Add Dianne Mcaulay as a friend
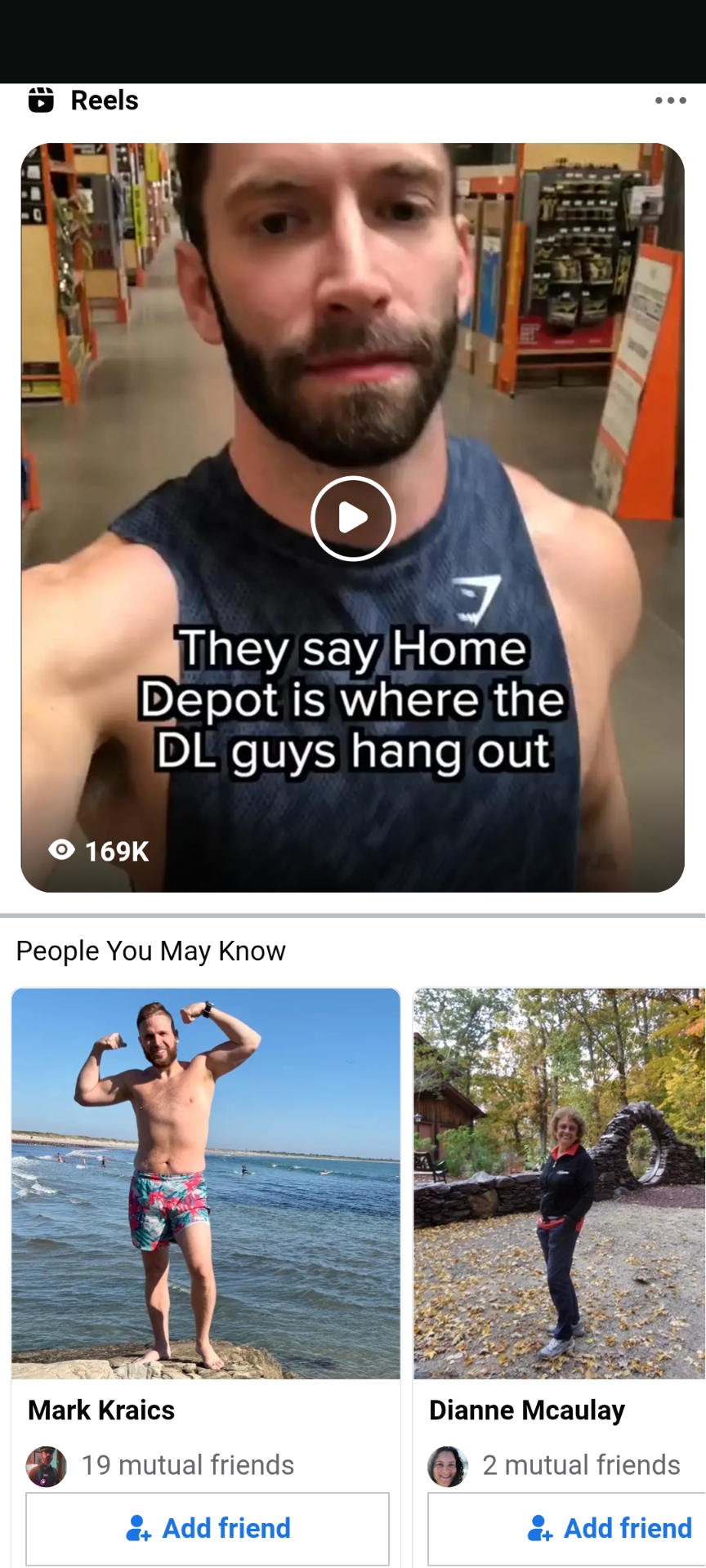The width and height of the screenshot is (706, 1568). [x=567, y=1528]
